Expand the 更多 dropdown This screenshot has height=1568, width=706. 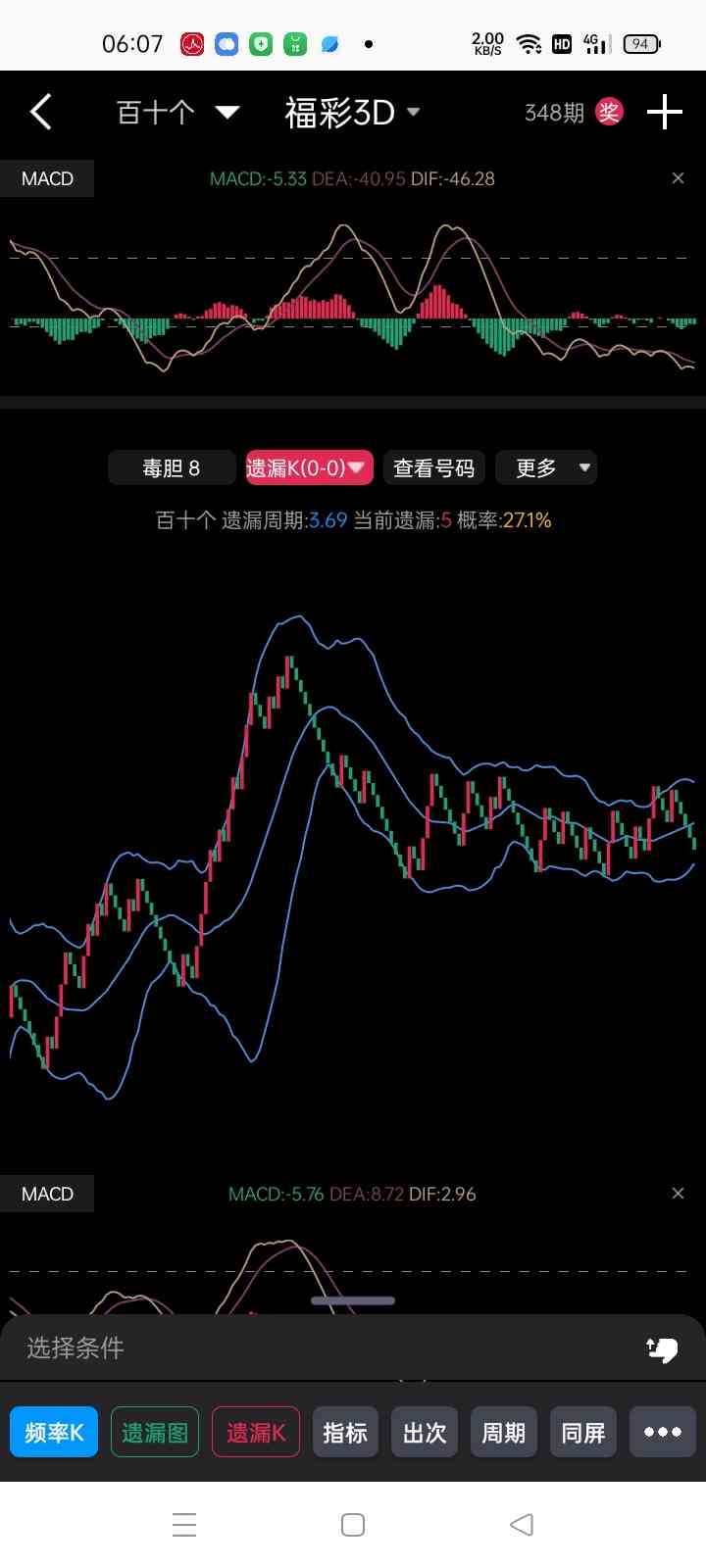coord(545,468)
